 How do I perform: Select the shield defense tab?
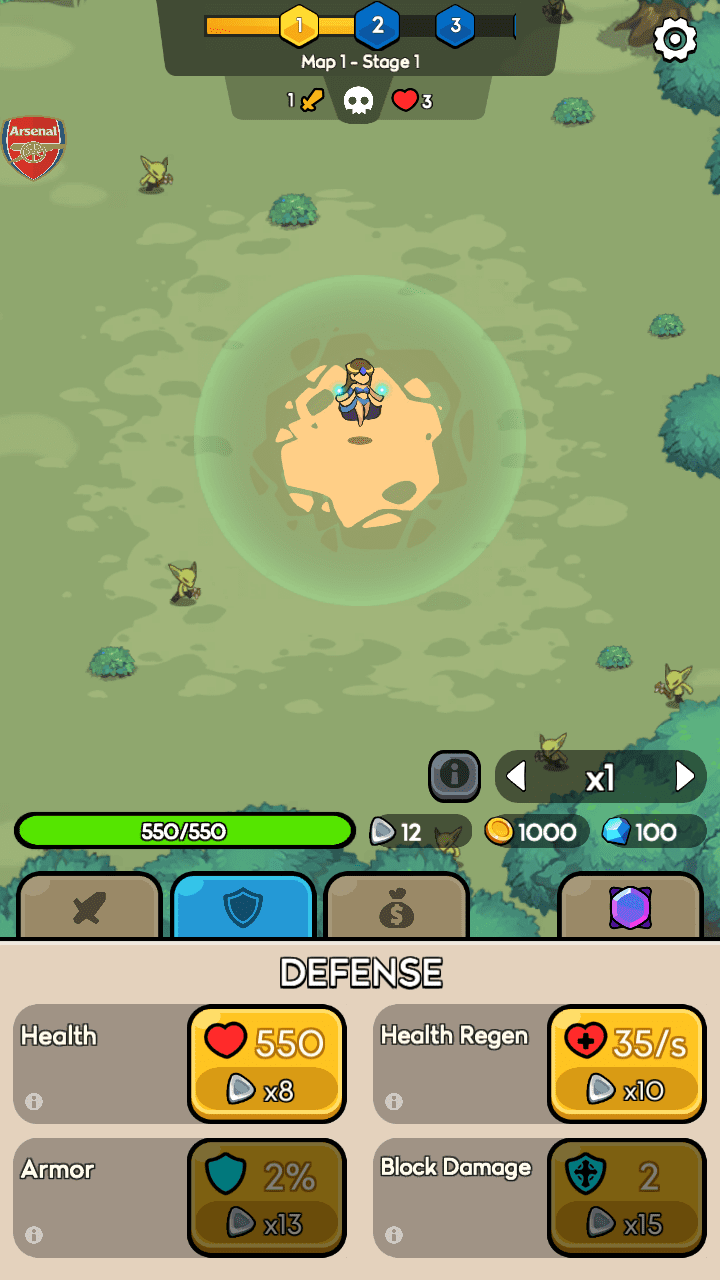(x=243, y=907)
